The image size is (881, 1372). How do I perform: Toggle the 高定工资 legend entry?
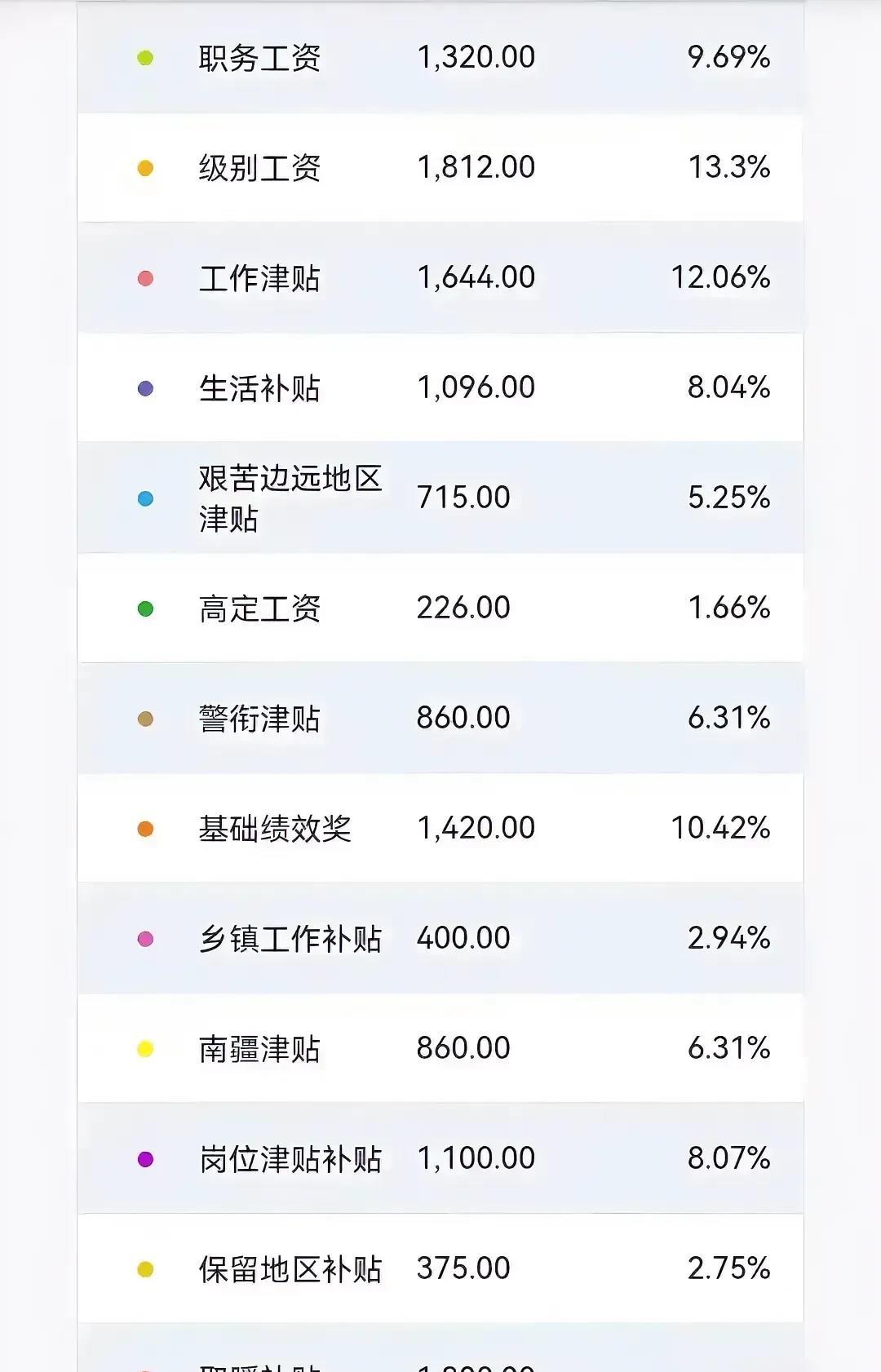point(440,607)
